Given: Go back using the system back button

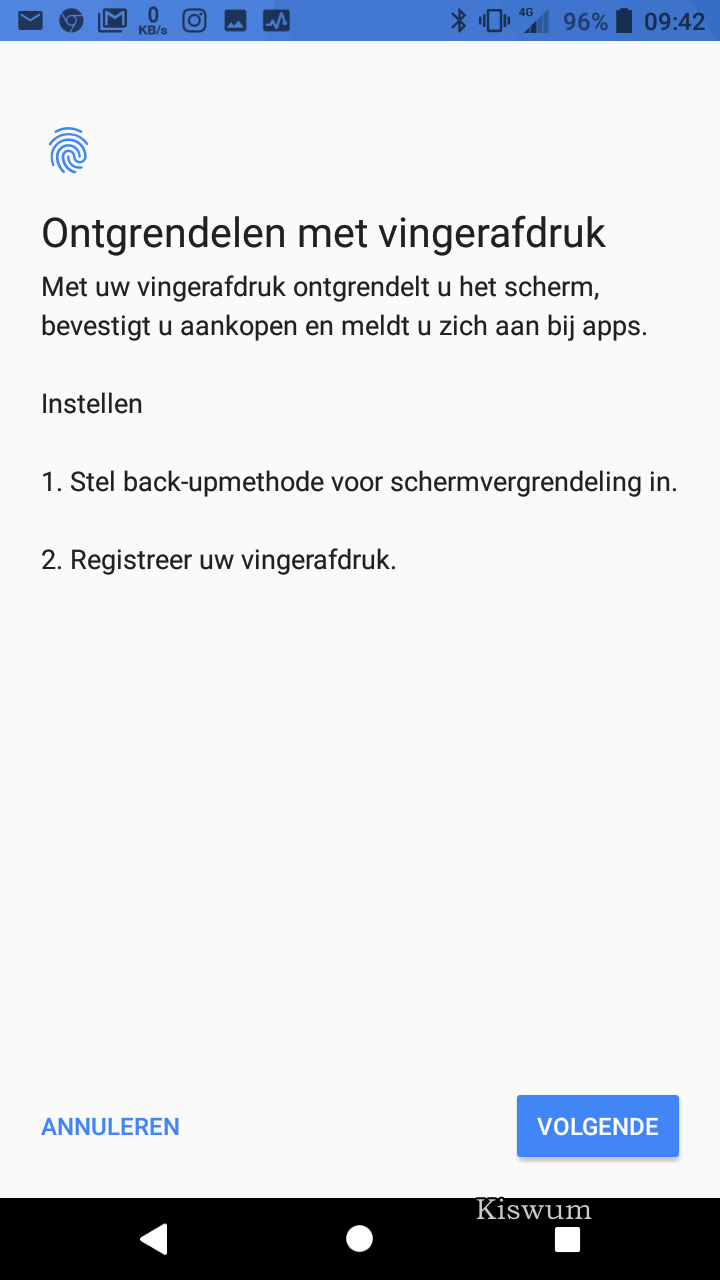Looking at the screenshot, I should (x=153, y=1239).
